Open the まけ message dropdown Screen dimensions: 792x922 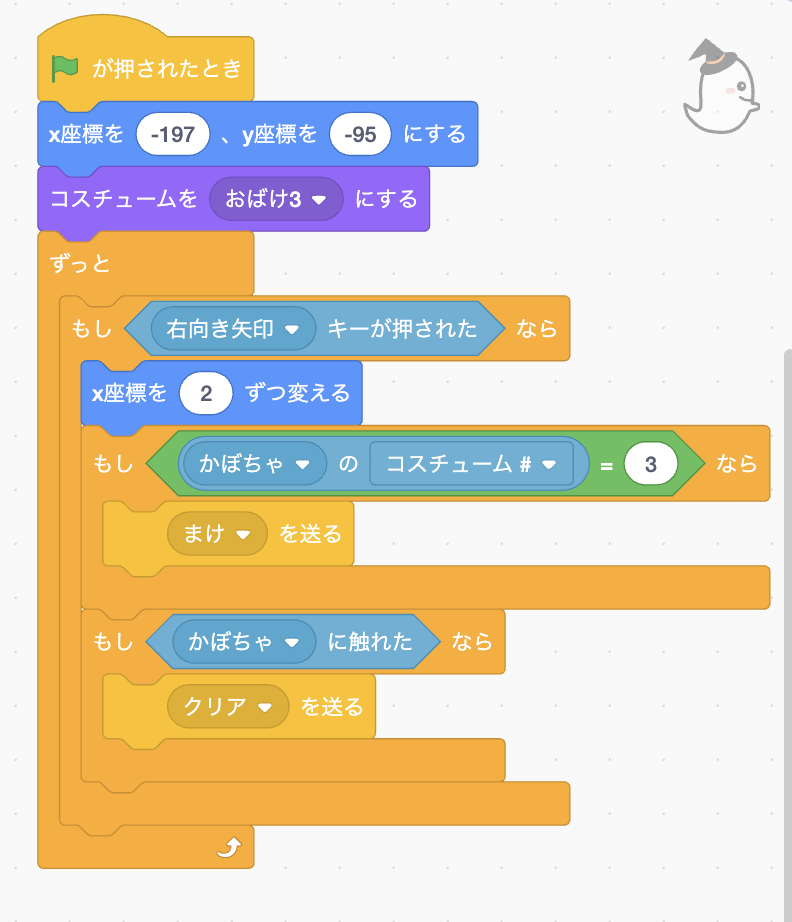click(217, 534)
